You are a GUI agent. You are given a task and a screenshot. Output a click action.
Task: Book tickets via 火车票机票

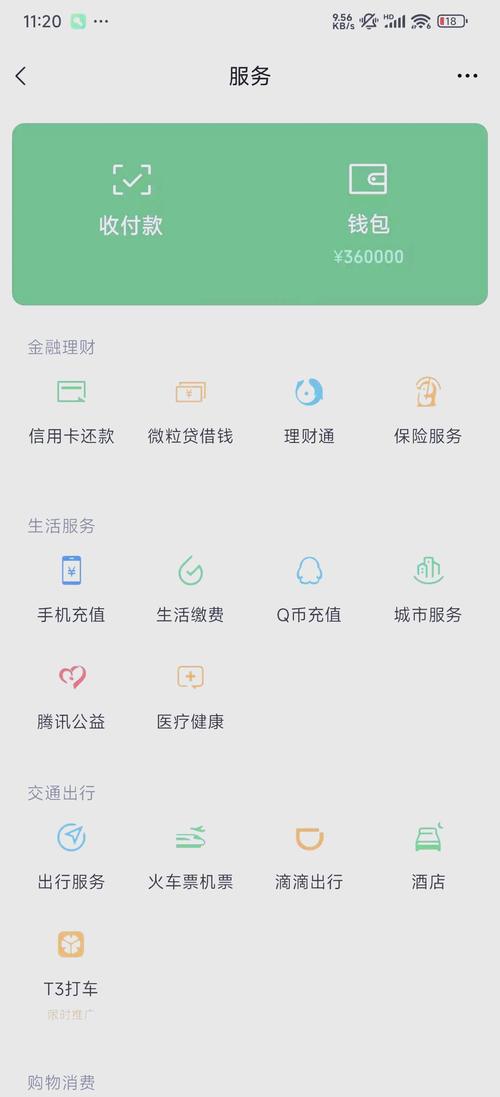point(190,857)
